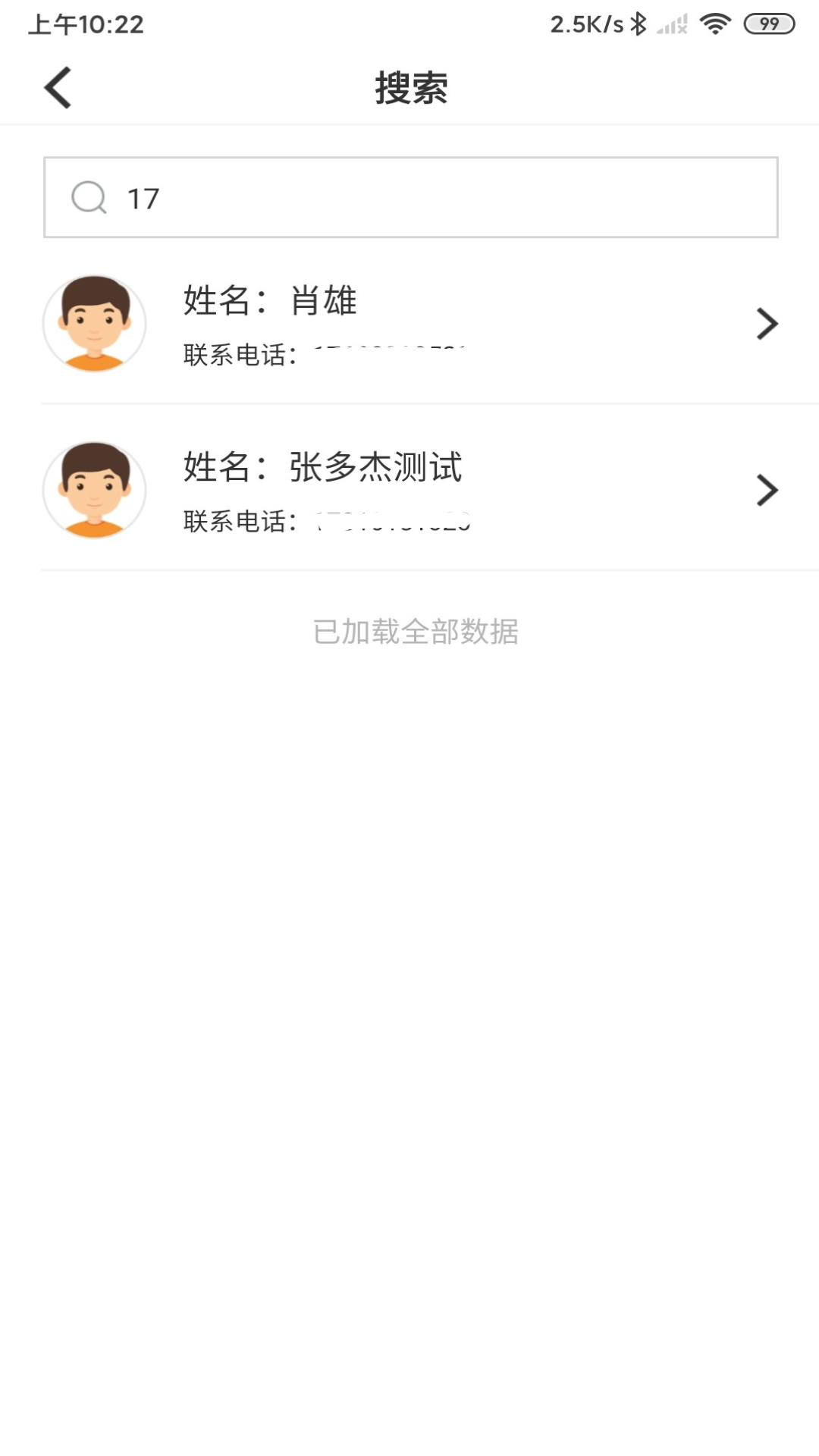Tap the avatar of 肖雄
The width and height of the screenshot is (819, 1456).
[95, 323]
